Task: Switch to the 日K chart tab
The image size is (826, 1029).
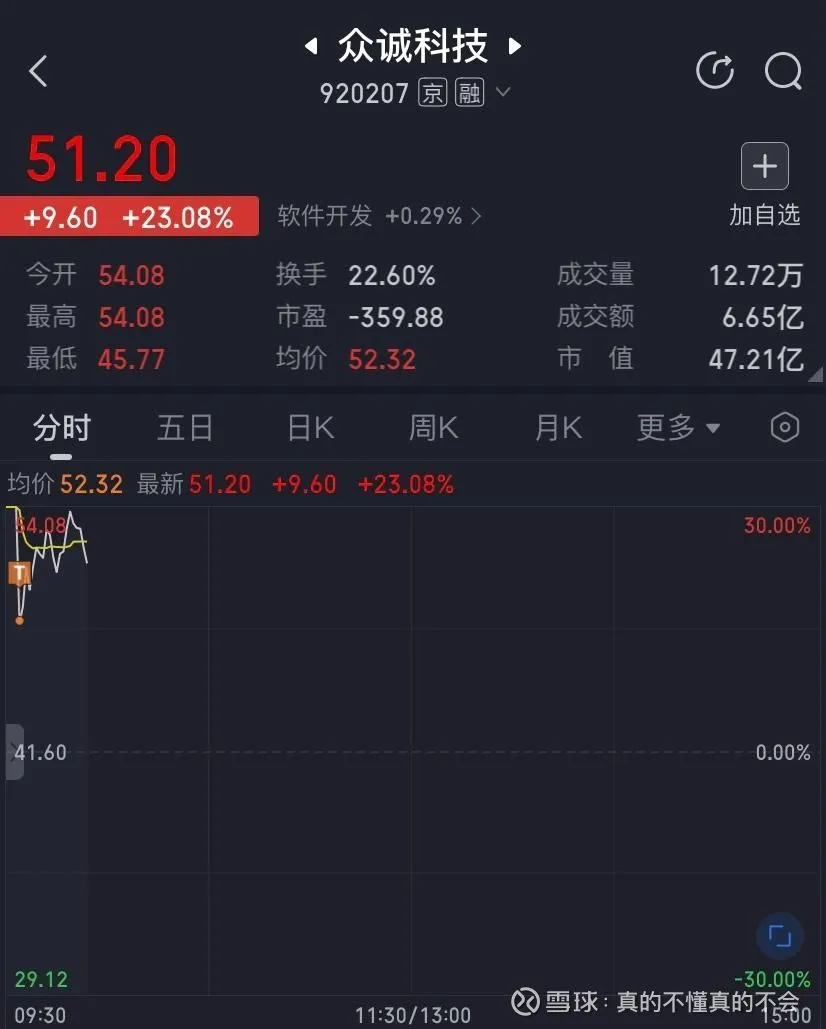Action: (x=310, y=428)
